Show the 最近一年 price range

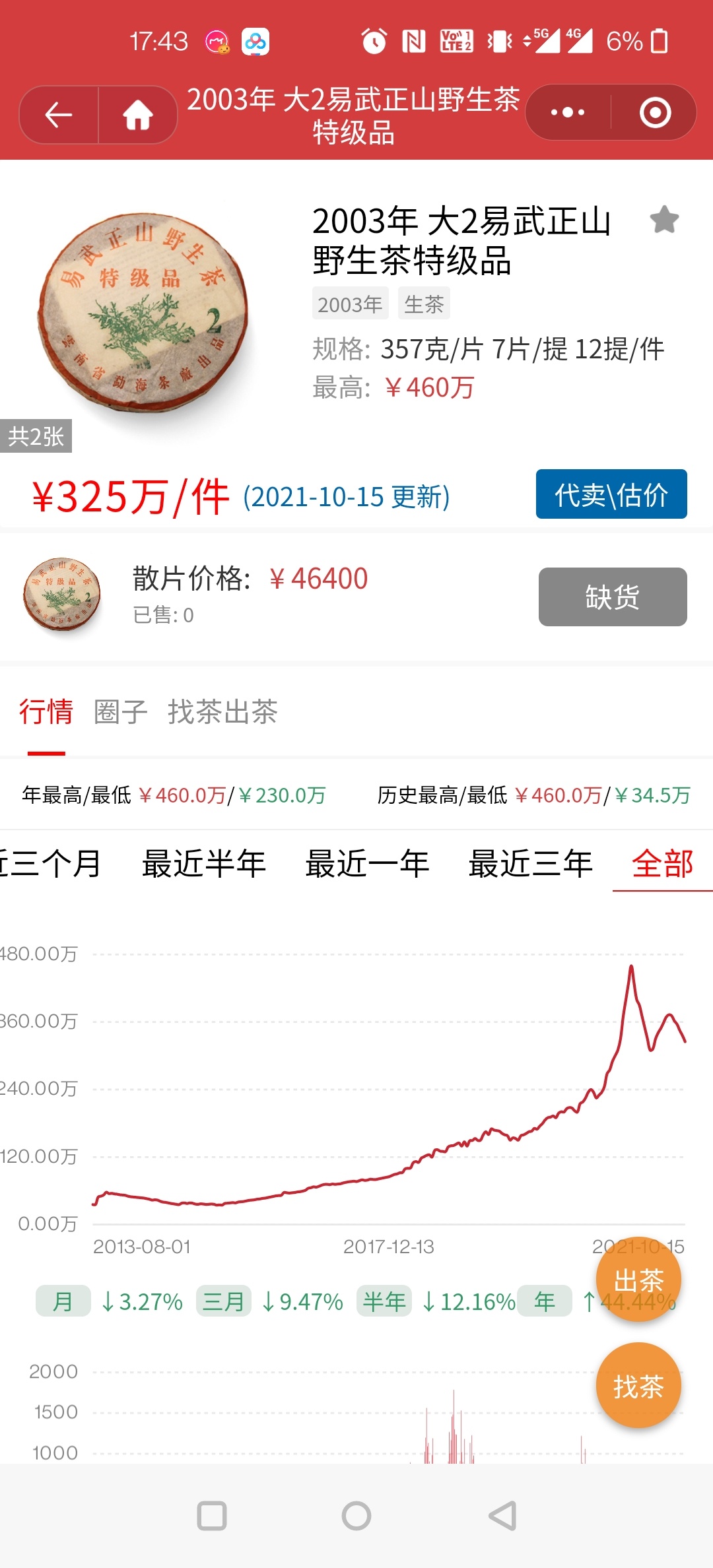(x=367, y=863)
